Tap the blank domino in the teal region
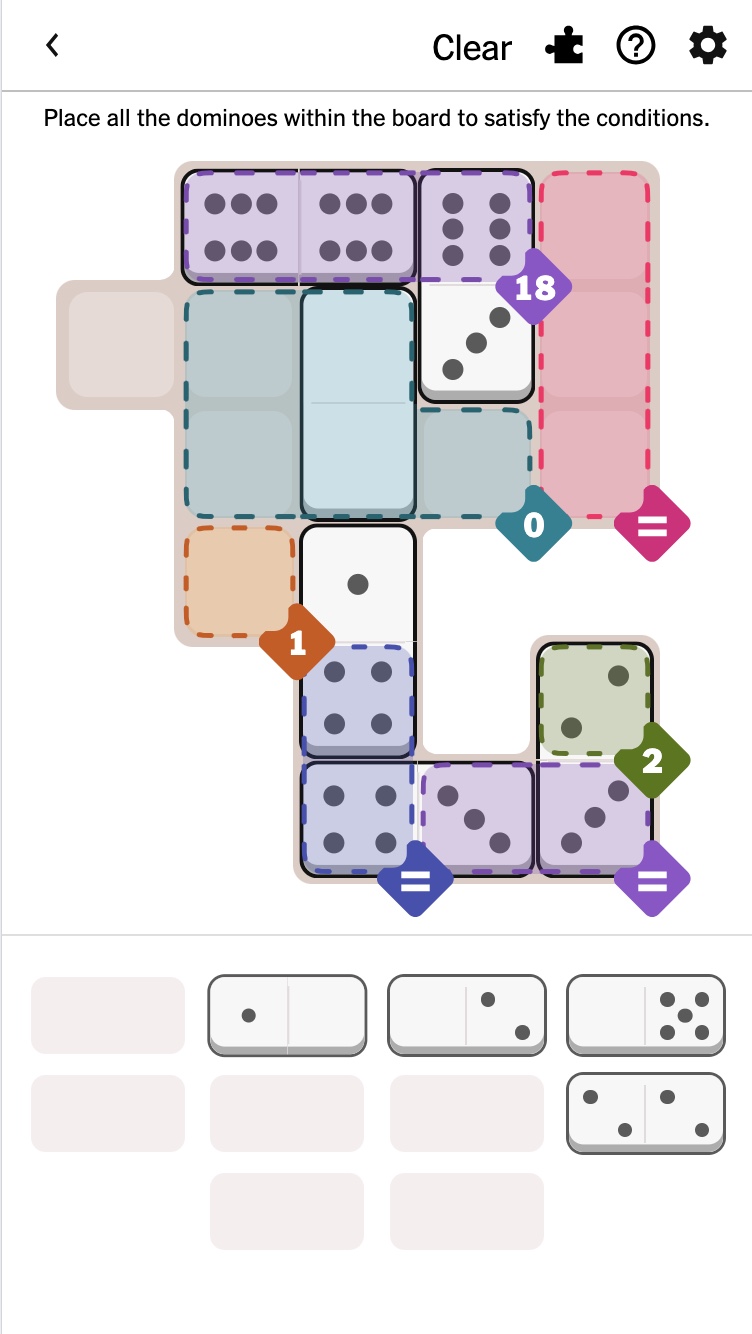Image resolution: width=752 pixels, height=1334 pixels. [x=358, y=402]
